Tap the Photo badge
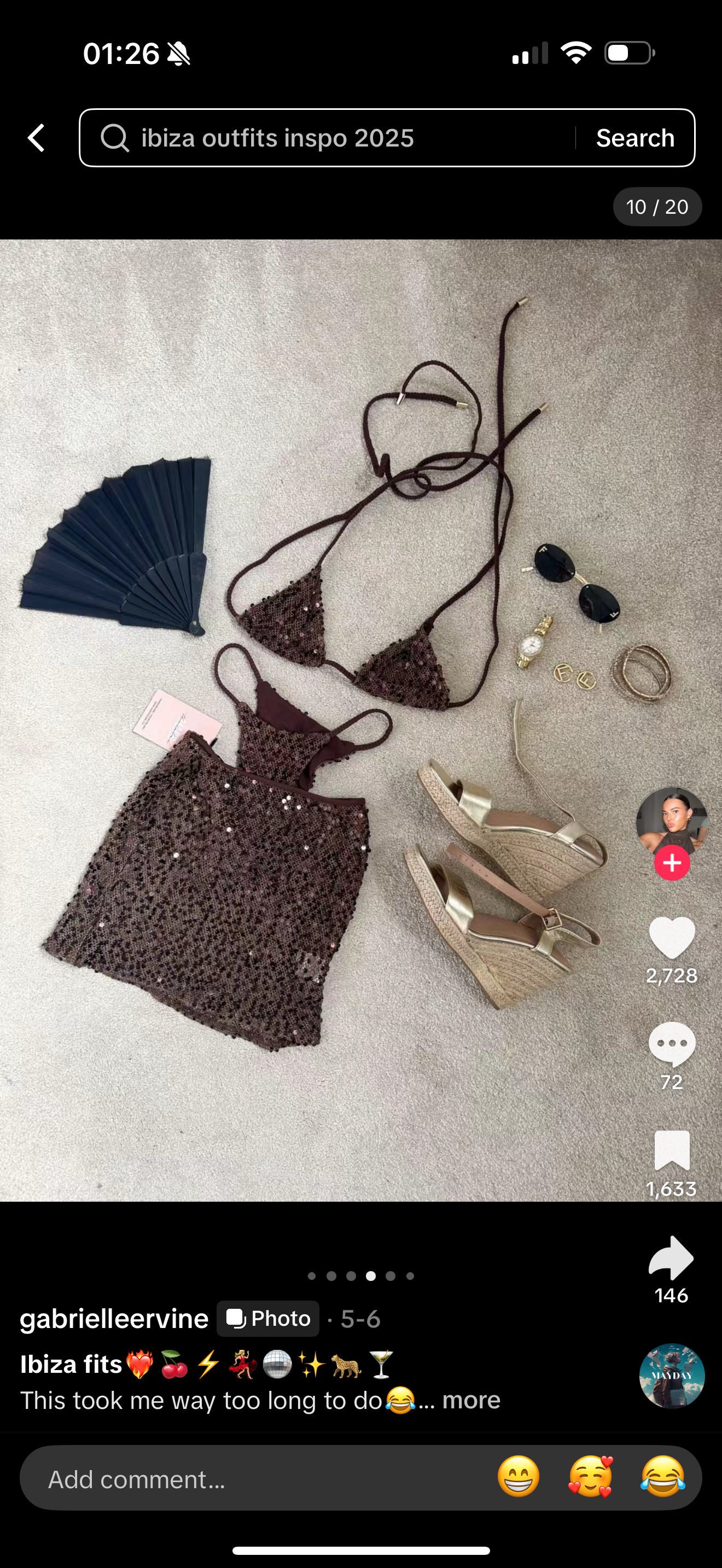722x1568 pixels. point(268,1319)
